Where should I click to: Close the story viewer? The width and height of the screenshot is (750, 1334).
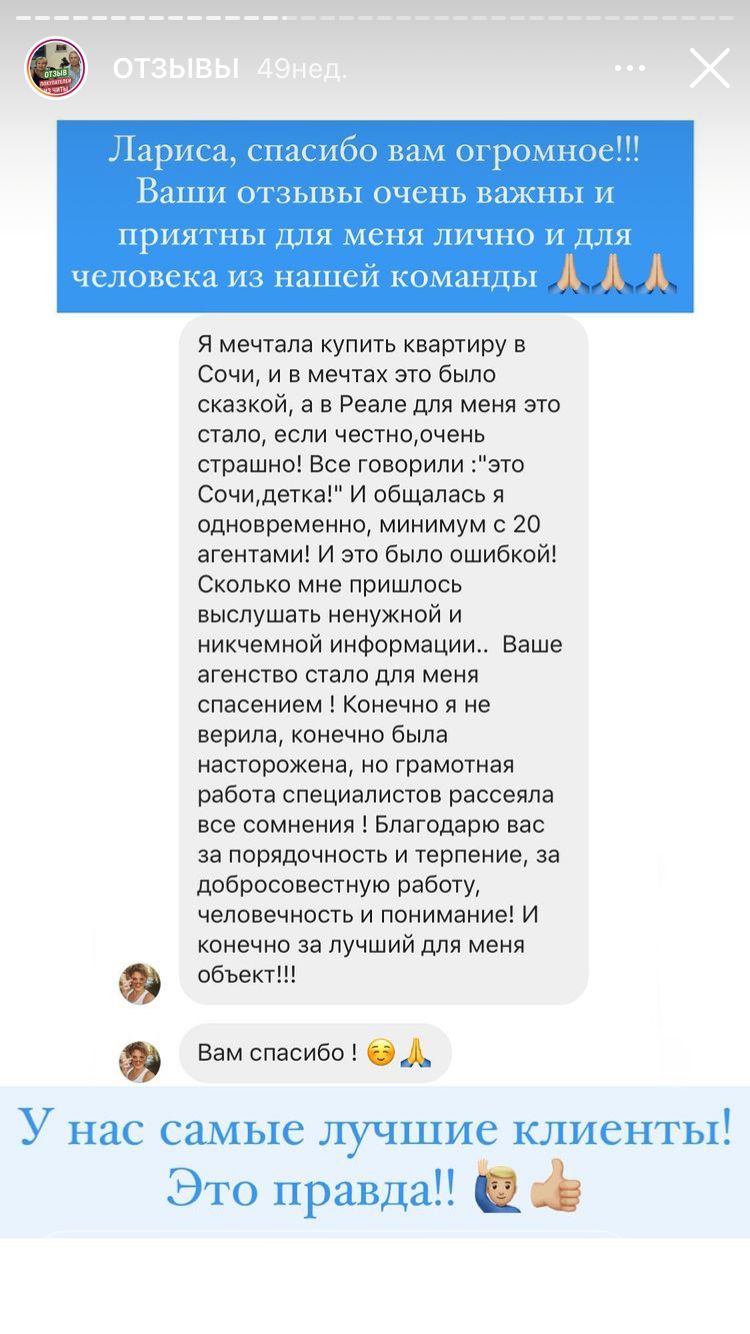point(709,69)
